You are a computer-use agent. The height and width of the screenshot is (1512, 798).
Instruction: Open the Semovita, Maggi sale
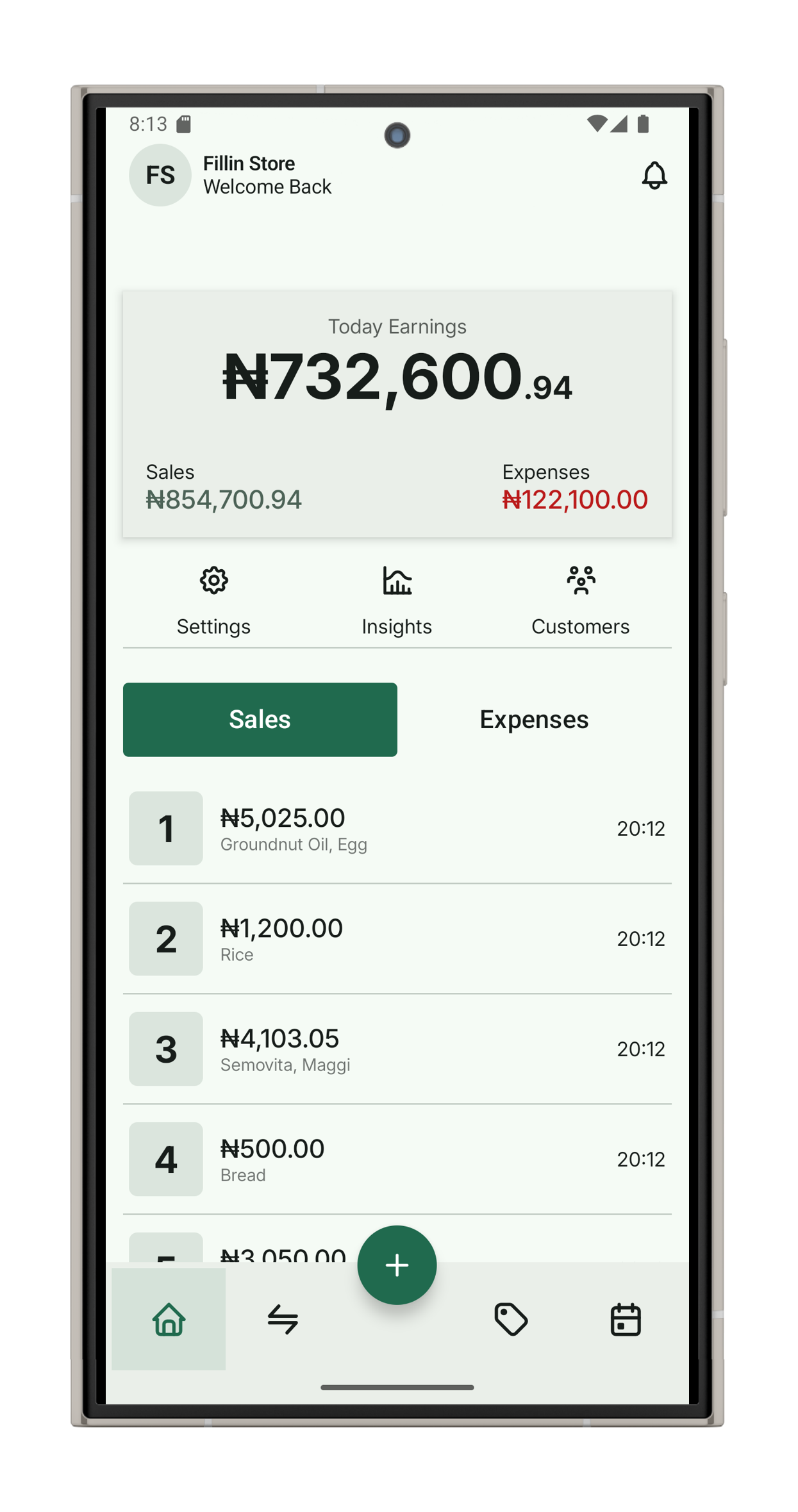397,1049
